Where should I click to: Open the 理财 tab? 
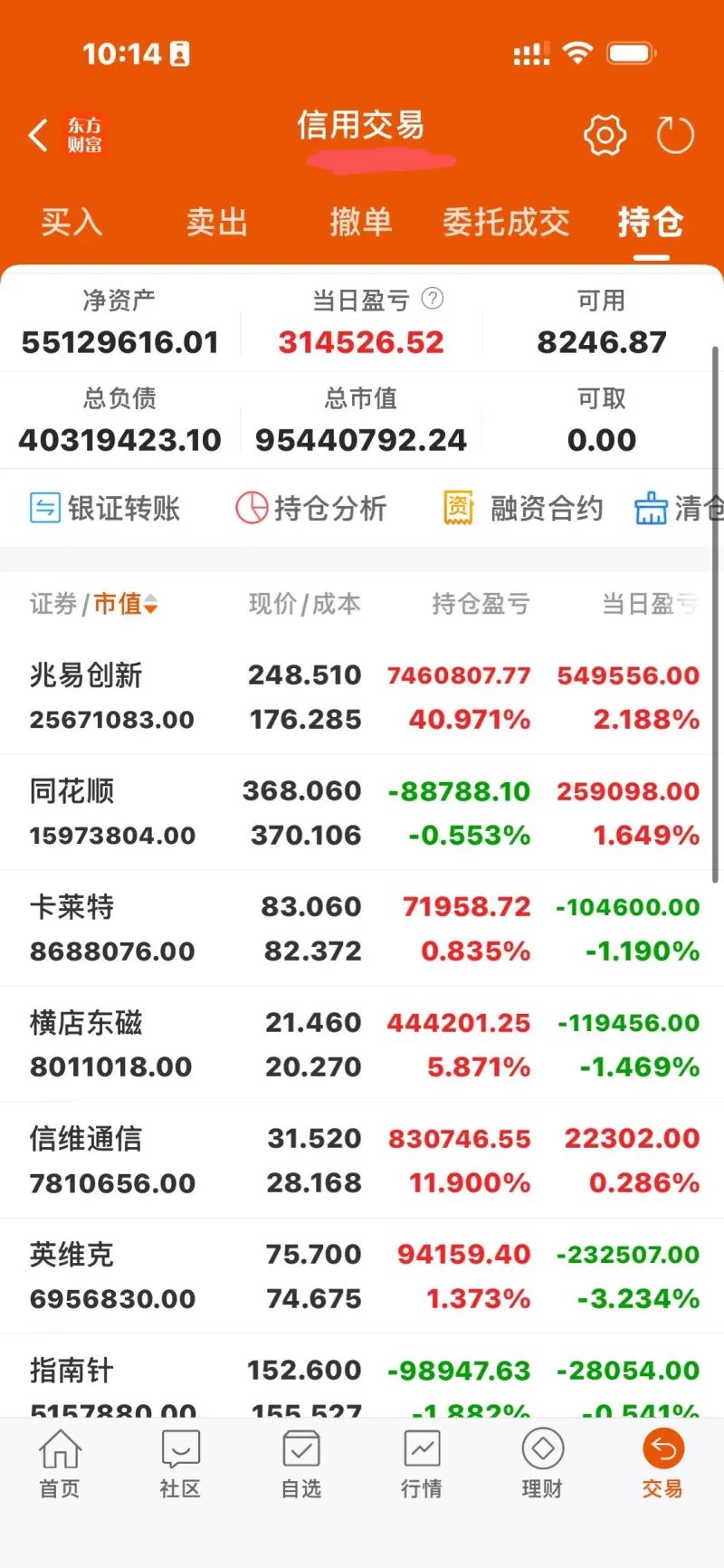pyautogui.click(x=542, y=1463)
